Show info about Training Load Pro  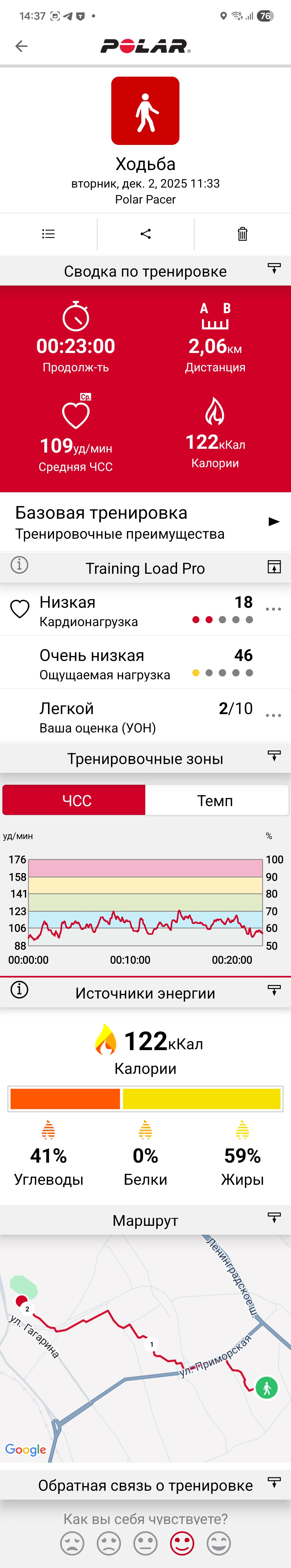19,565
